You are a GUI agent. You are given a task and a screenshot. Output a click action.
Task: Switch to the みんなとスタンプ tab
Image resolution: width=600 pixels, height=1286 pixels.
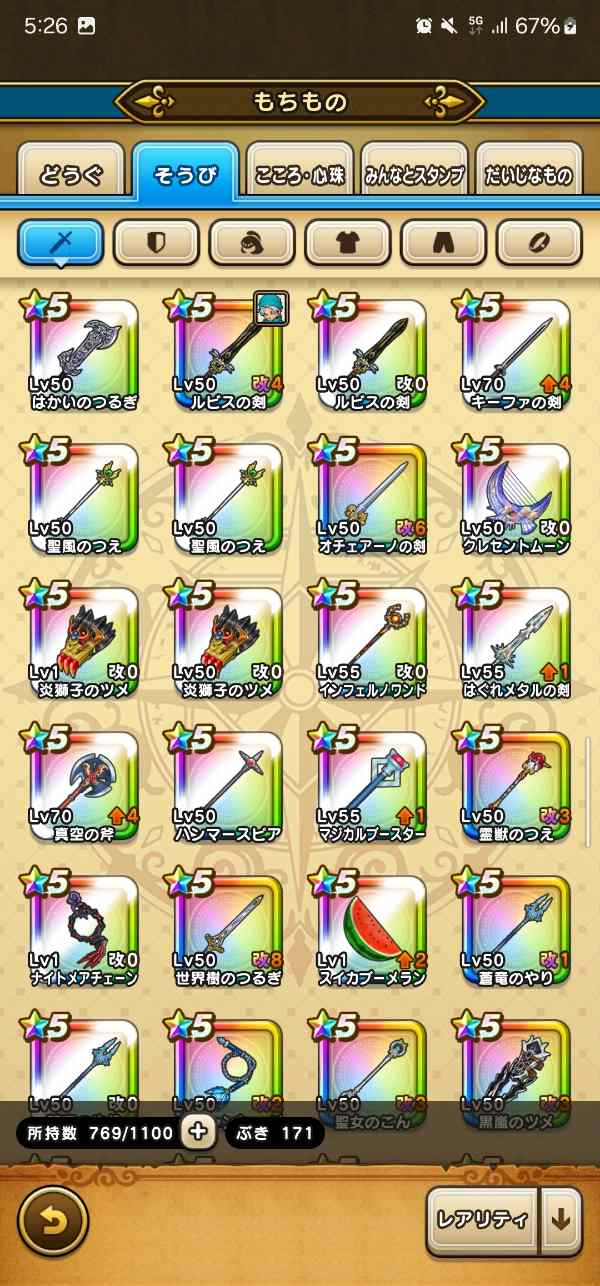tap(414, 175)
